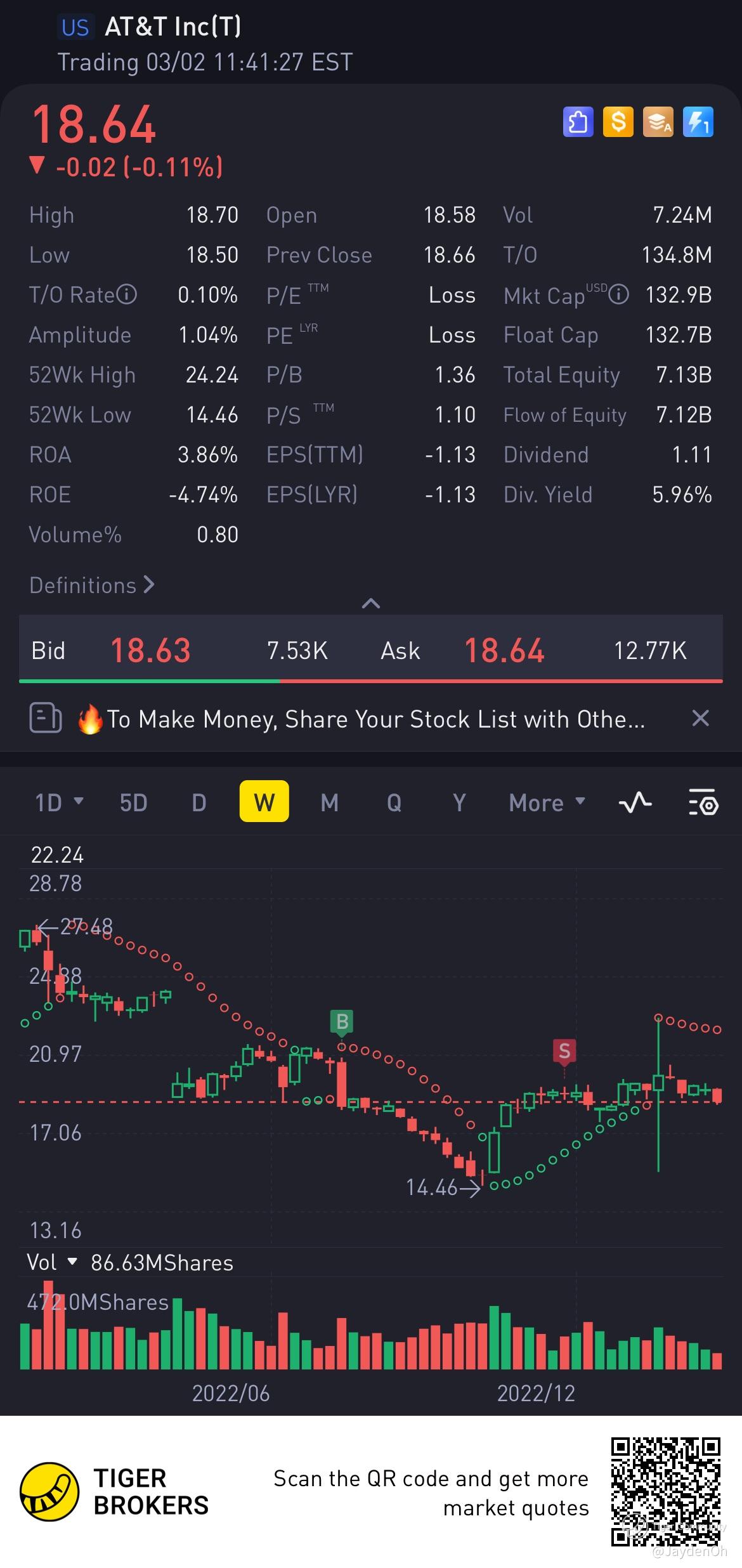742x1568 pixels.
Task: Dismiss the stock list banner
Action: tap(700, 719)
